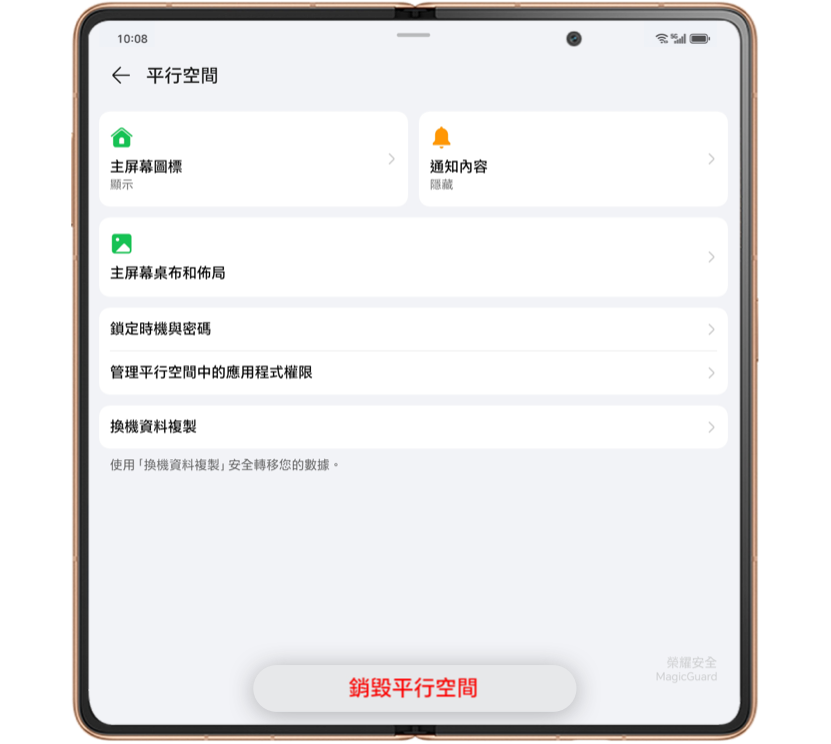Open 主屏幕桌布和佈局 settings
The width and height of the screenshot is (831, 744).
coord(413,258)
